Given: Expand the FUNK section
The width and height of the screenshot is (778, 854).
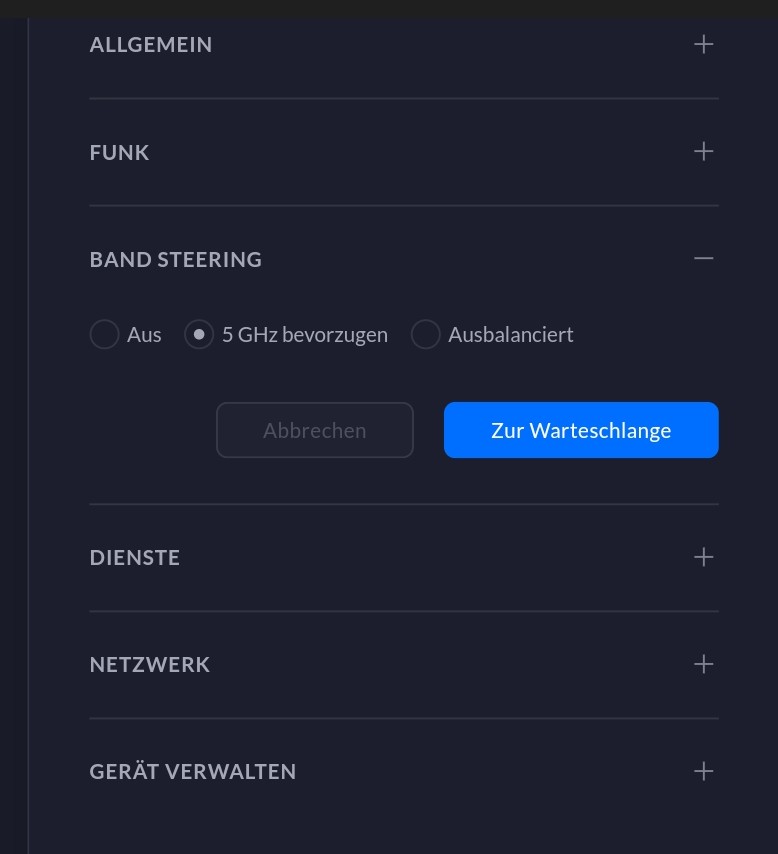Looking at the screenshot, I should [704, 152].
